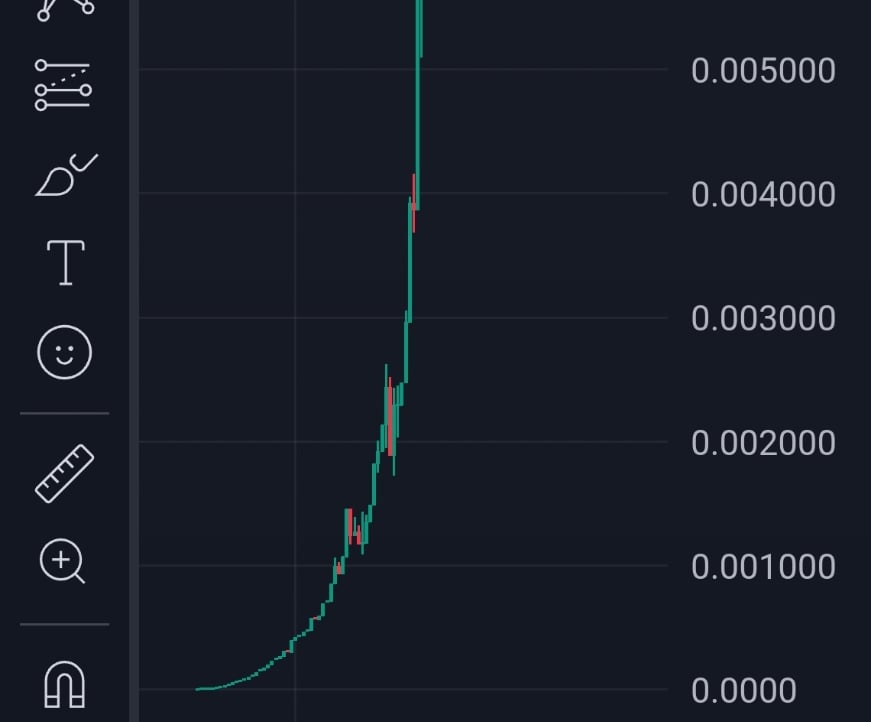Choose the text annotation tool
The image size is (871, 722).
pos(65,263)
